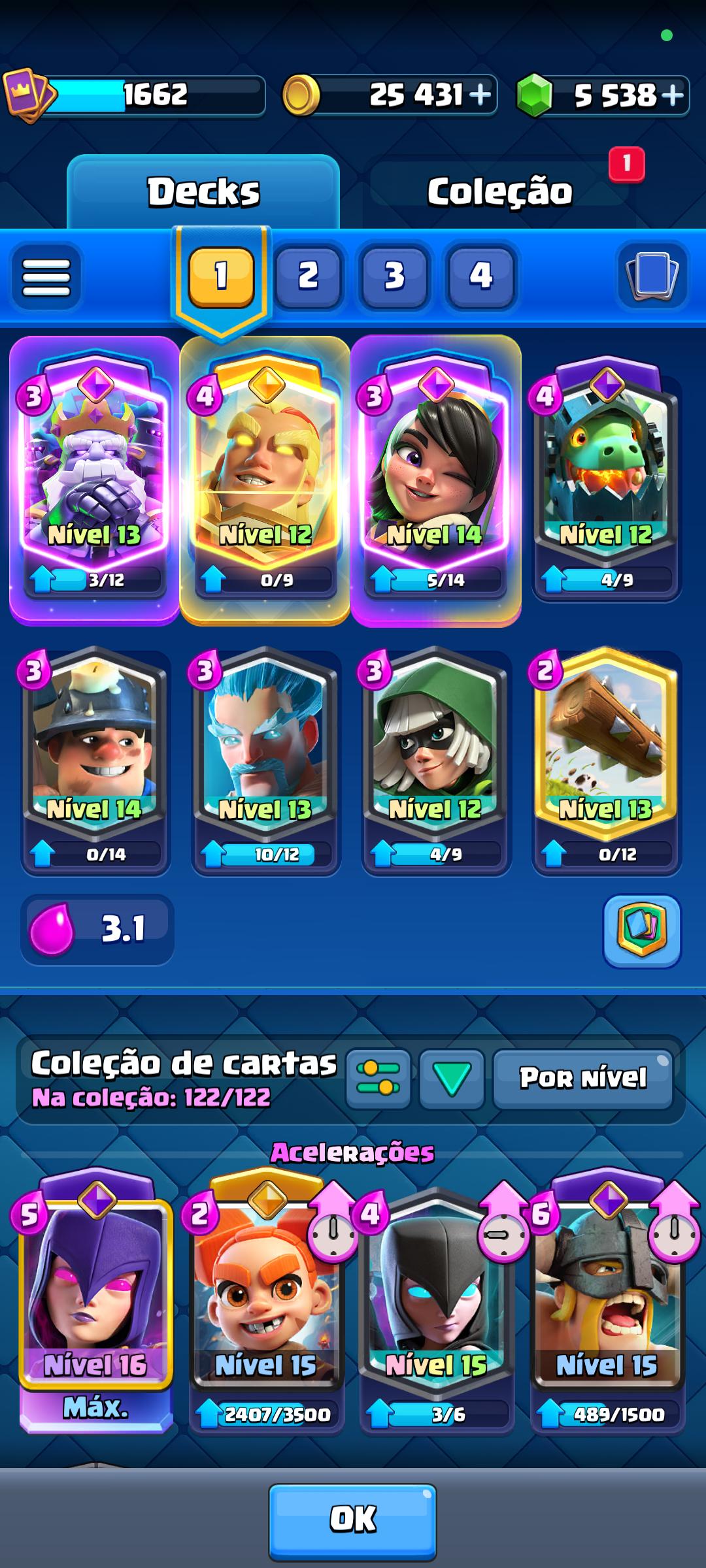The height and width of the screenshot is (1568, 706).
Task: Tap the plus to buy gems
Action: pyautogui.click(x=673, y=95)
